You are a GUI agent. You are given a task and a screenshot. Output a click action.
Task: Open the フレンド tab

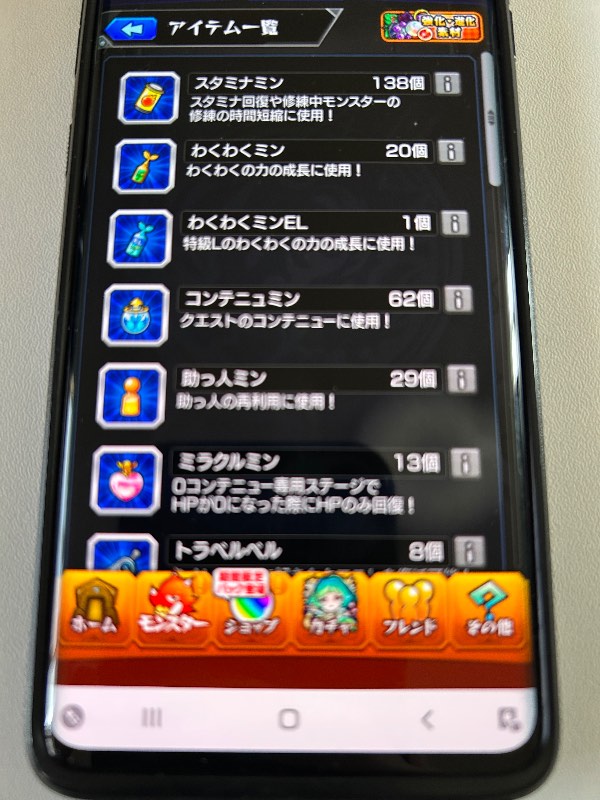[409, 609]
